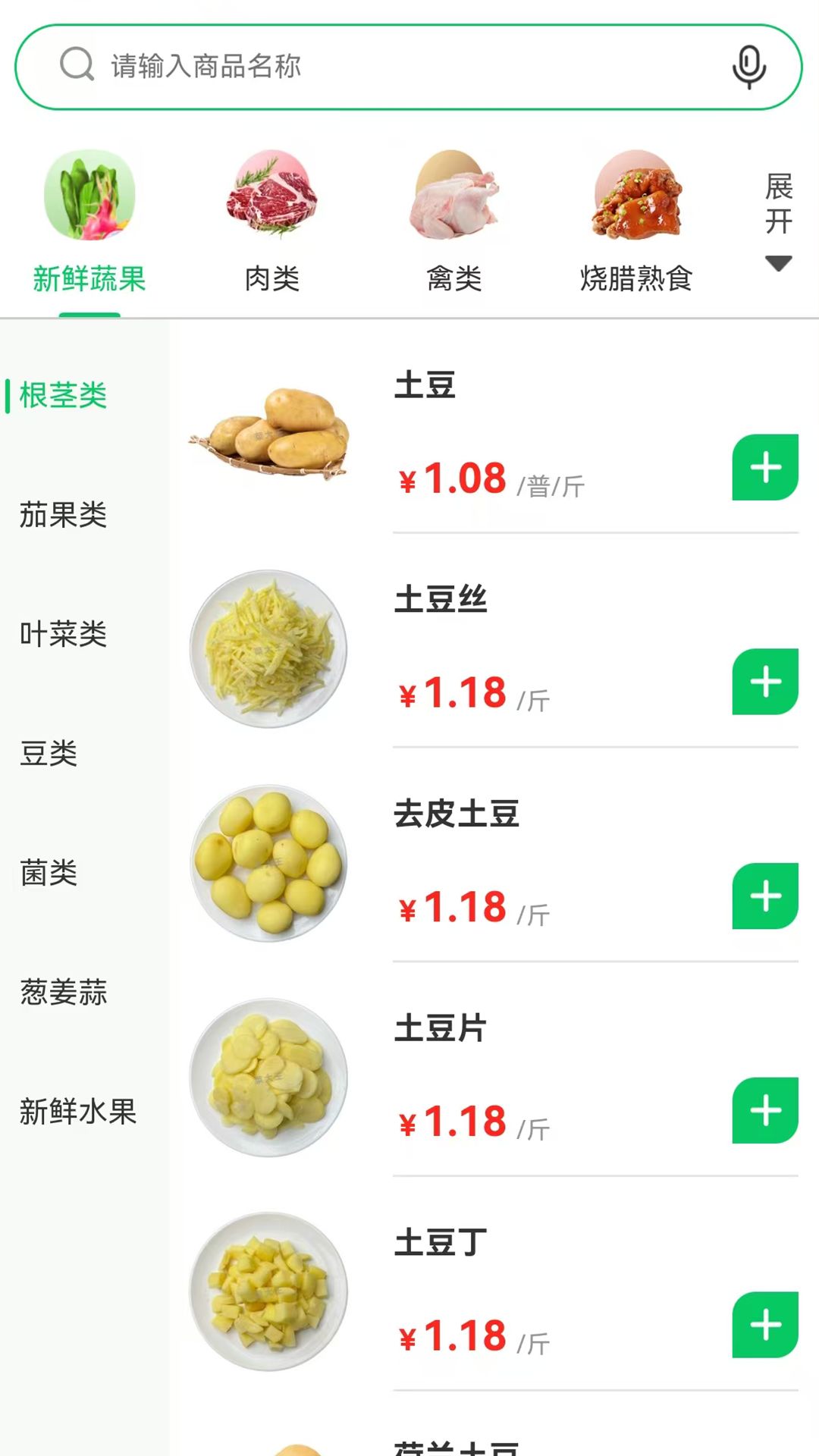Add 土豆丝 using its green plus icon
Image resolution: width=819 pixels, height=1456 pixels.
(x=764, y=682)
